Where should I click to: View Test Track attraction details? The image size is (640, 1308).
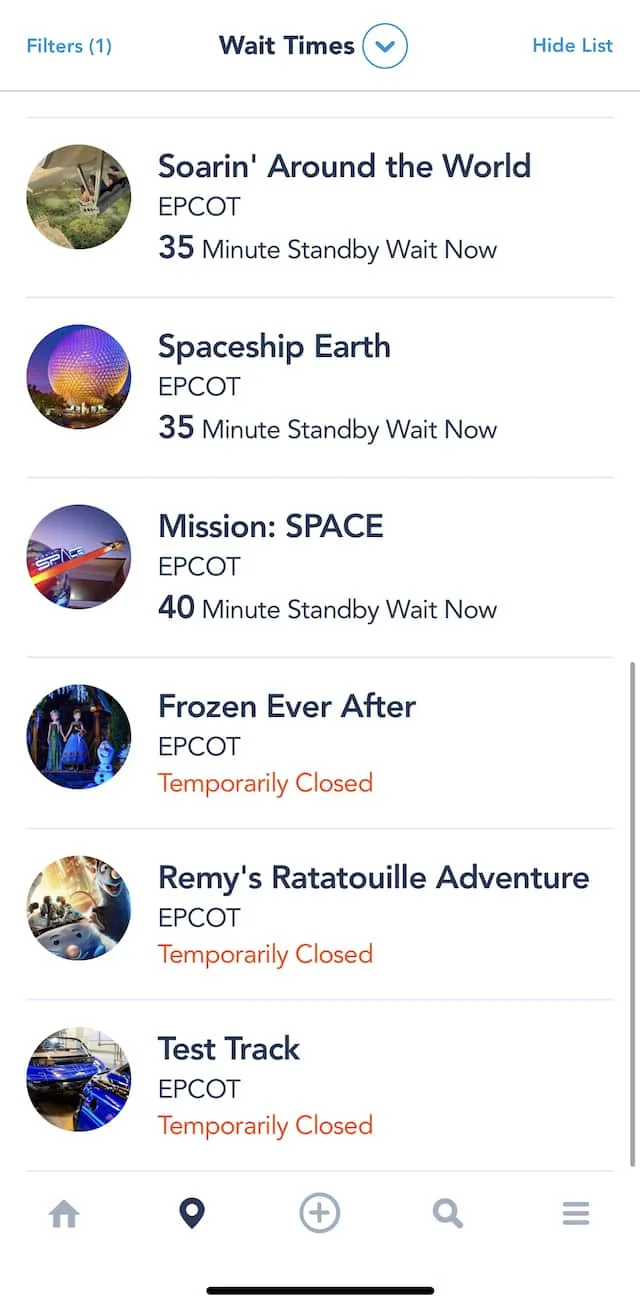pos(320,1086)
